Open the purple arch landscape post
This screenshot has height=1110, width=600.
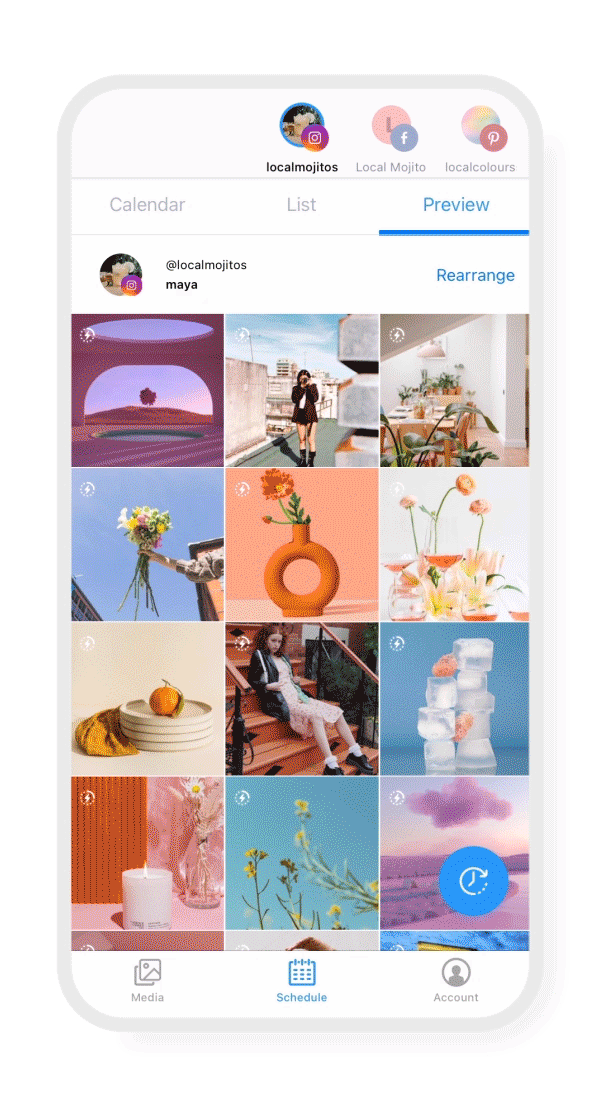click(148, 391)
